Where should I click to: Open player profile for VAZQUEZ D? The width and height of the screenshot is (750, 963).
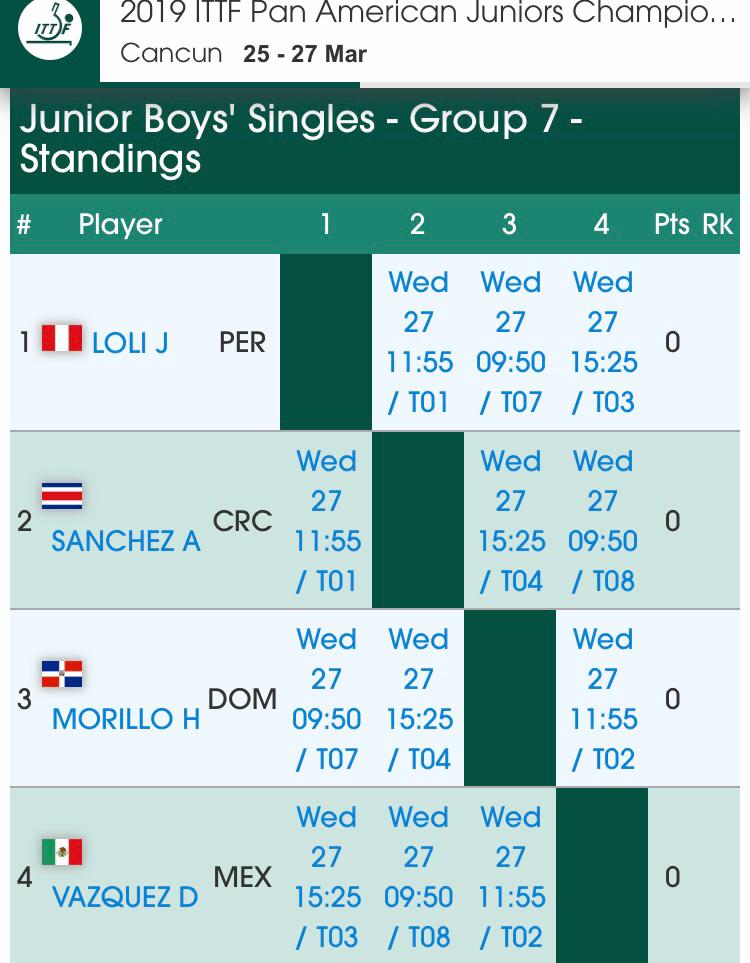click(x=125, y=897)
